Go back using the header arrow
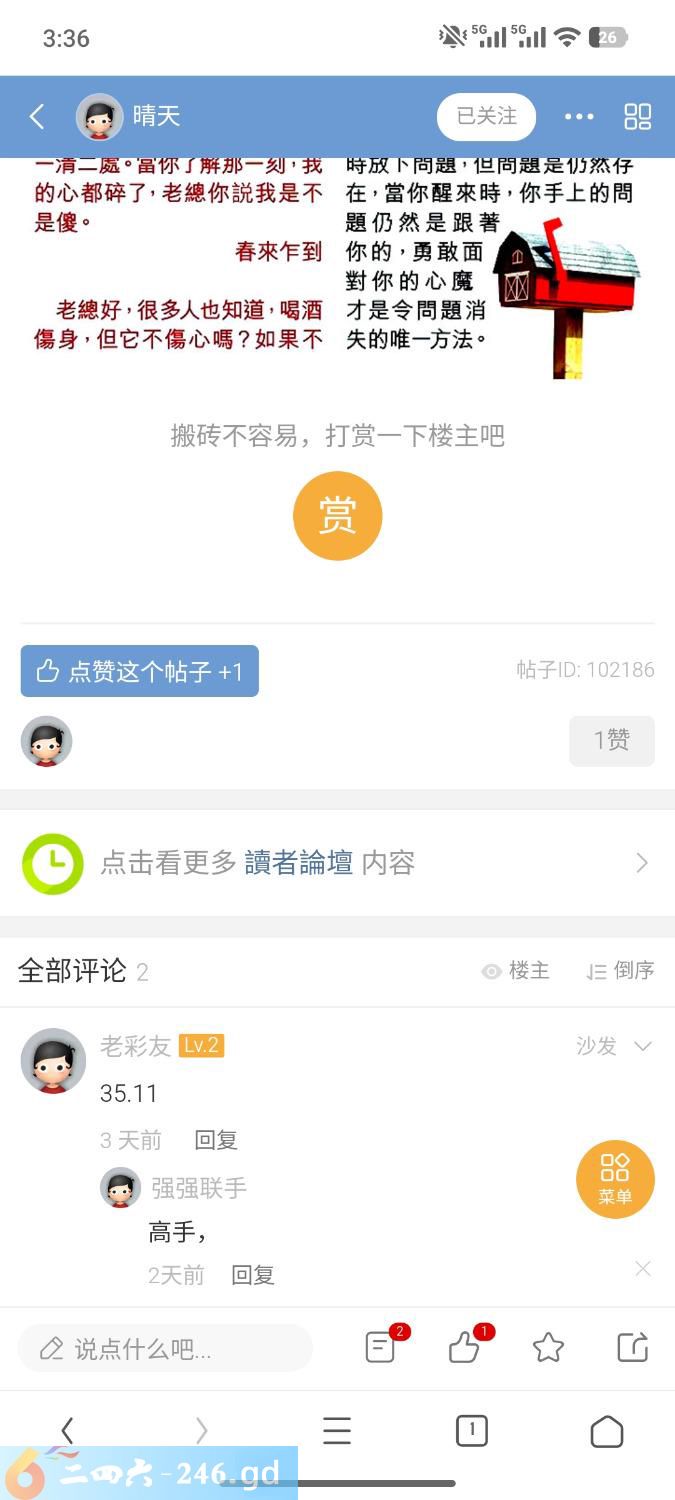Image resolution: width=675 pixels, height=1500 pixels. pos(37,117)
